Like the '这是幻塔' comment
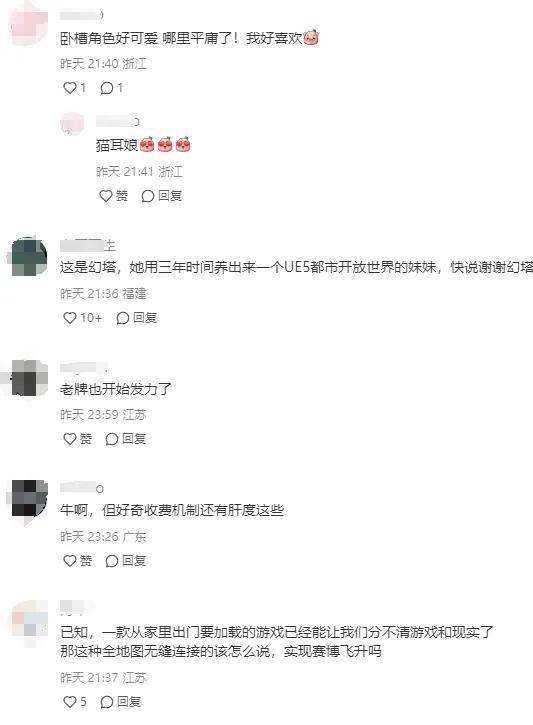533x725 pixels. 82,318
